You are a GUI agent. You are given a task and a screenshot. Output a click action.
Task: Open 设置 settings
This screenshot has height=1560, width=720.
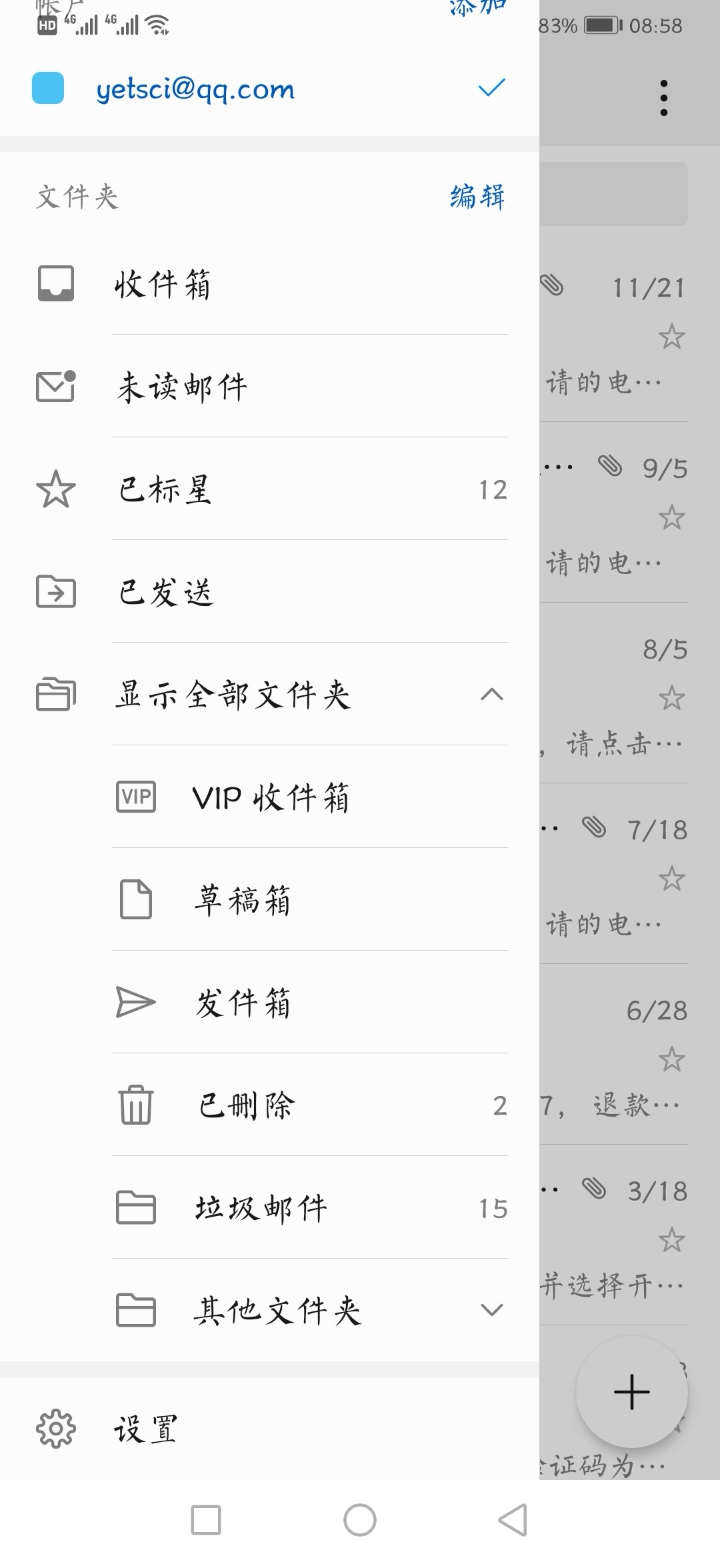[145, 1429]
